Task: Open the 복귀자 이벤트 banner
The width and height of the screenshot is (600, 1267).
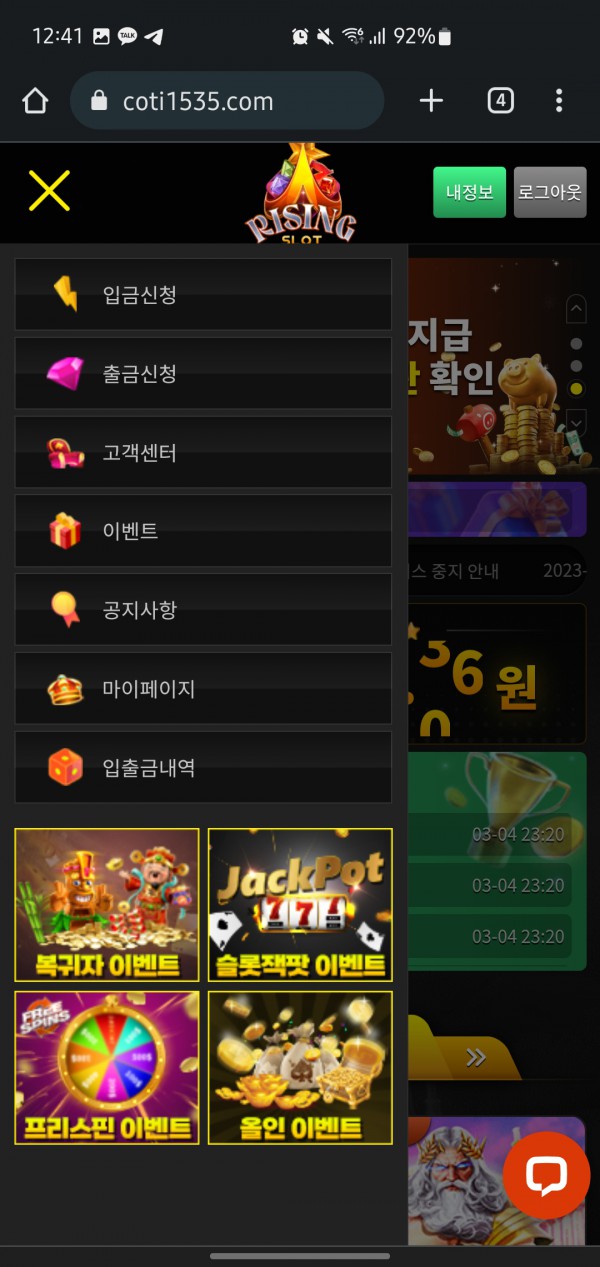Action: coord(107,904)
